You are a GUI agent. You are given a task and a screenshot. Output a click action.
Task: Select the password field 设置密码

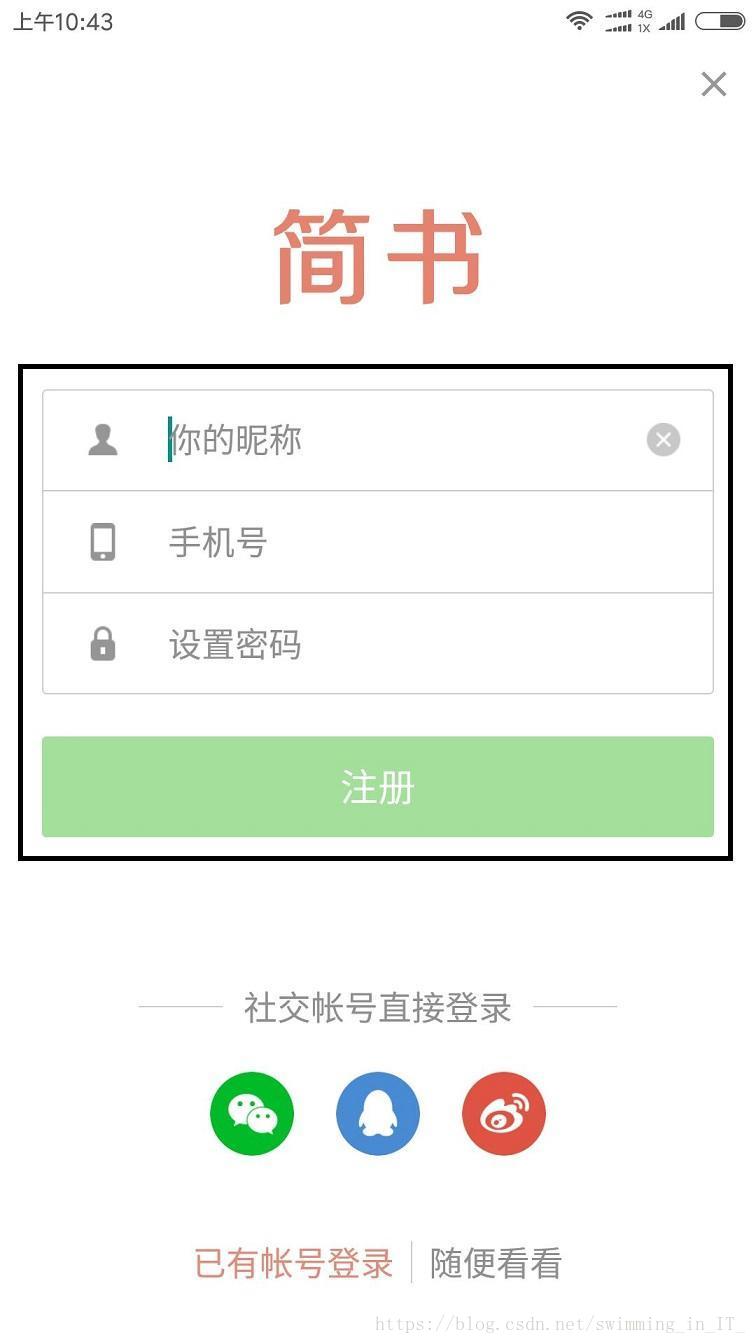click(377, 644)
